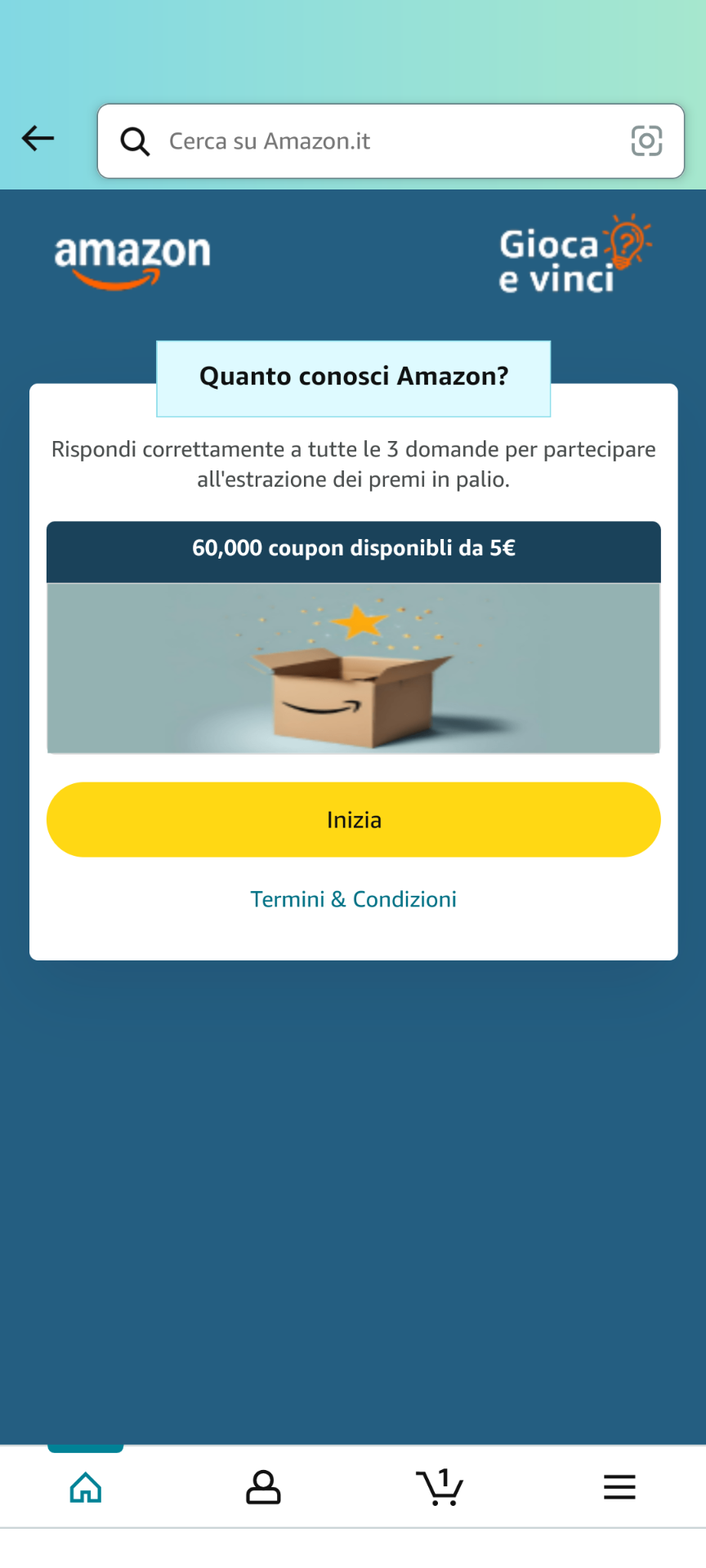The height and width of the screenshot is (1568, 706).
Task: Tap the Cerca su Amazon.it search field
Action: (368, 141)
